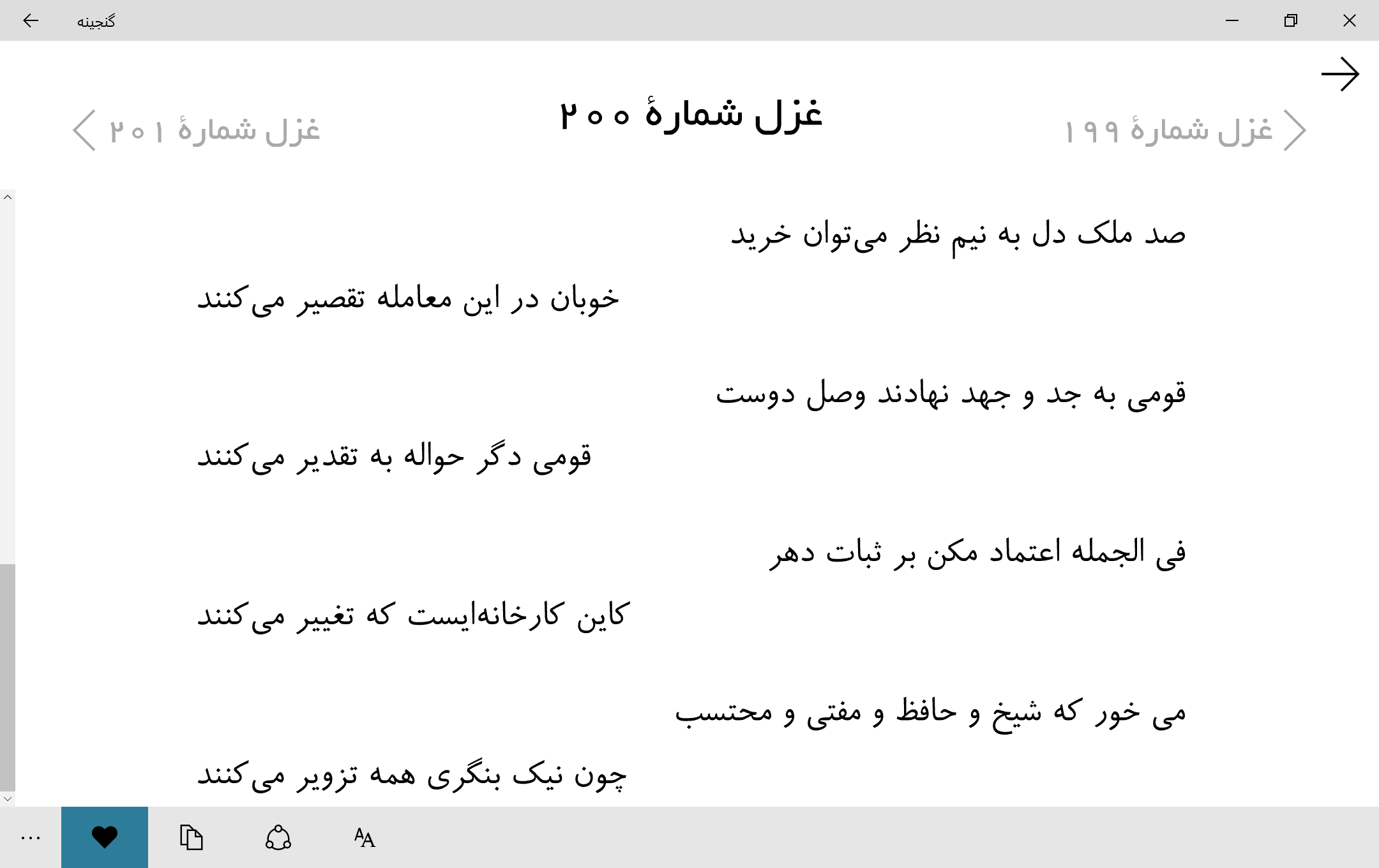Screen dimensions: 1379x868
Task: Close the Ganjineh window
Action: 1350,20
